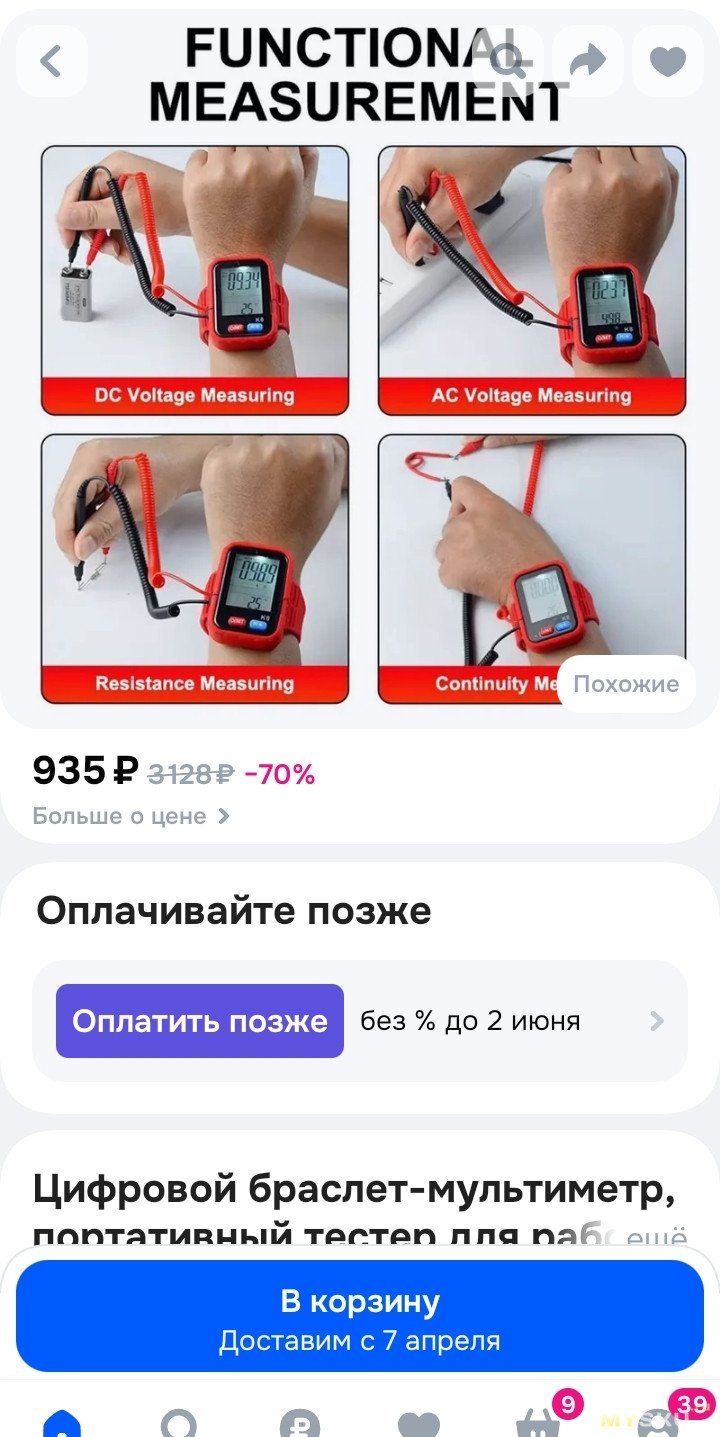Open search from the product header
The width and height of the screenshot is (720, 1437).
point(508,61)
